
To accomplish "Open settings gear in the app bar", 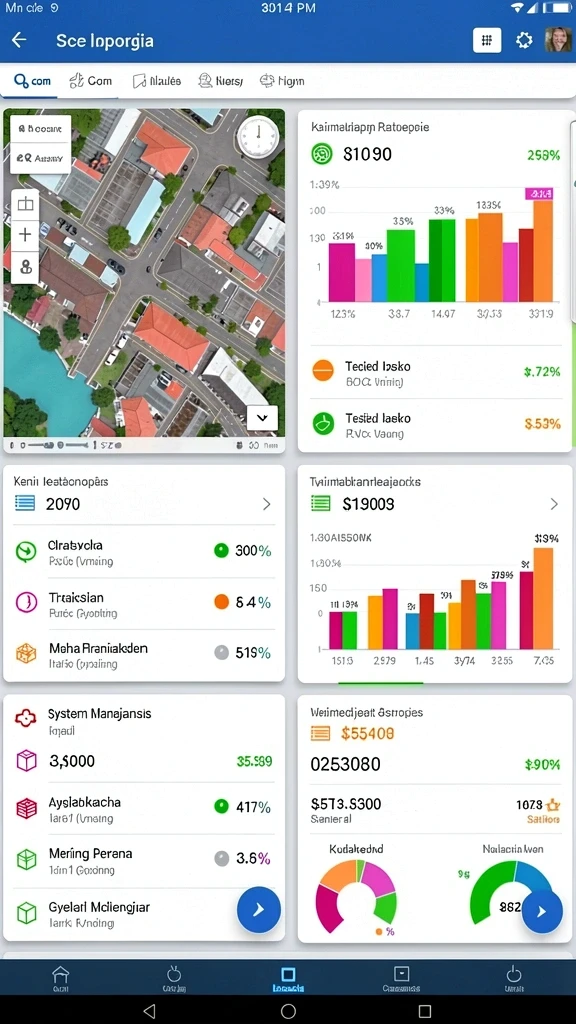I will click(x=524, y=40).
